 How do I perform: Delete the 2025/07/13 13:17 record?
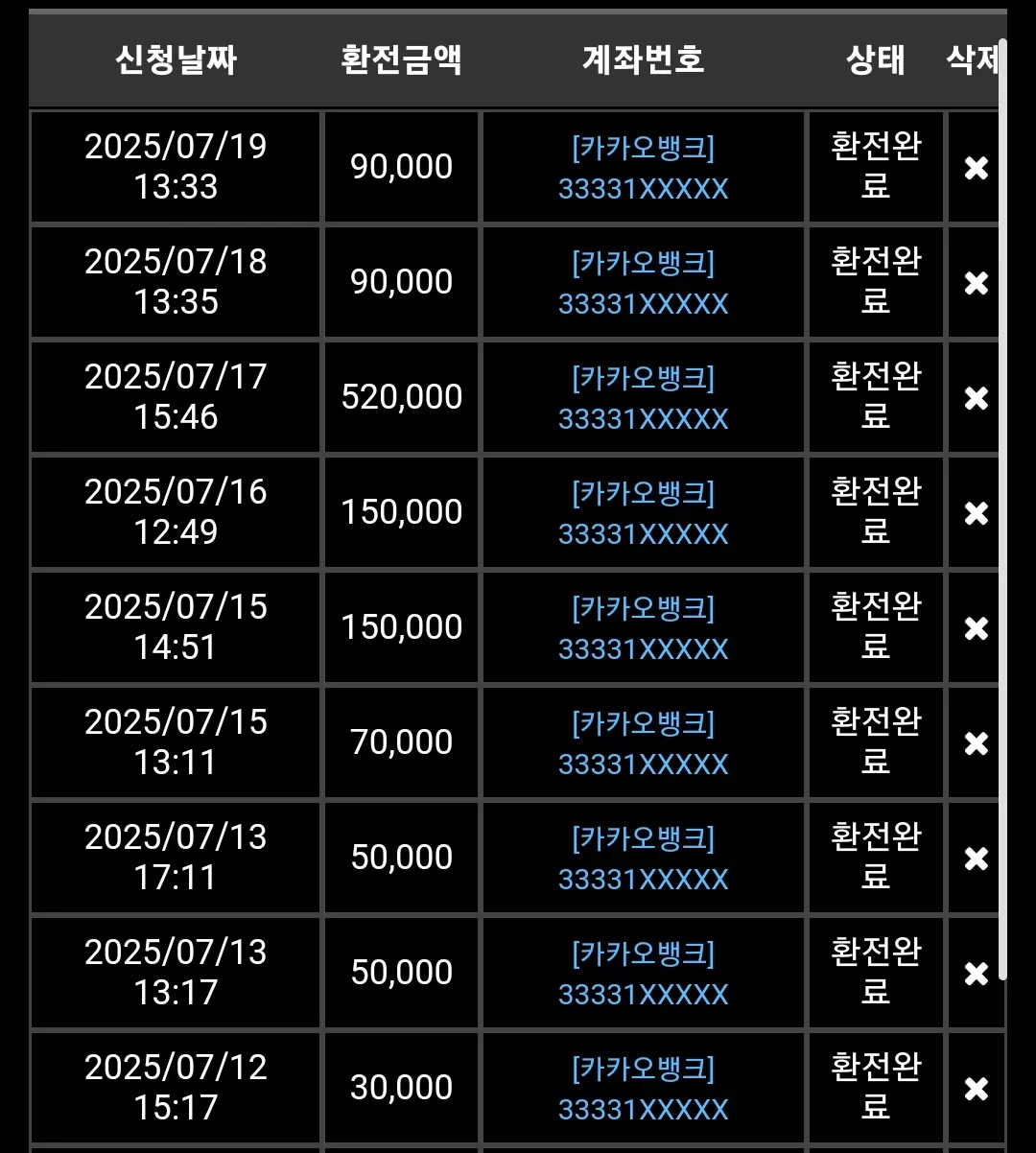coord(976,974)
